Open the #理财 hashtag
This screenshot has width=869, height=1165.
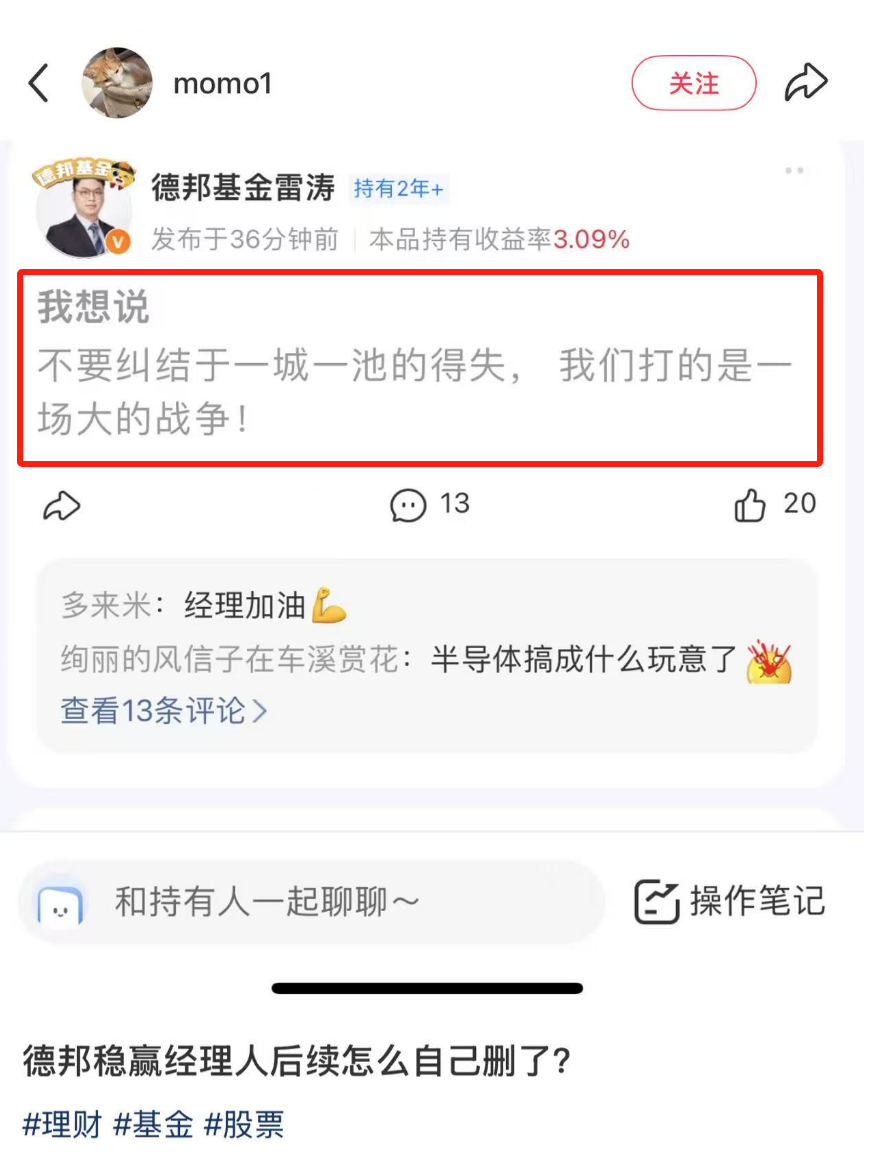point(62,1124)
